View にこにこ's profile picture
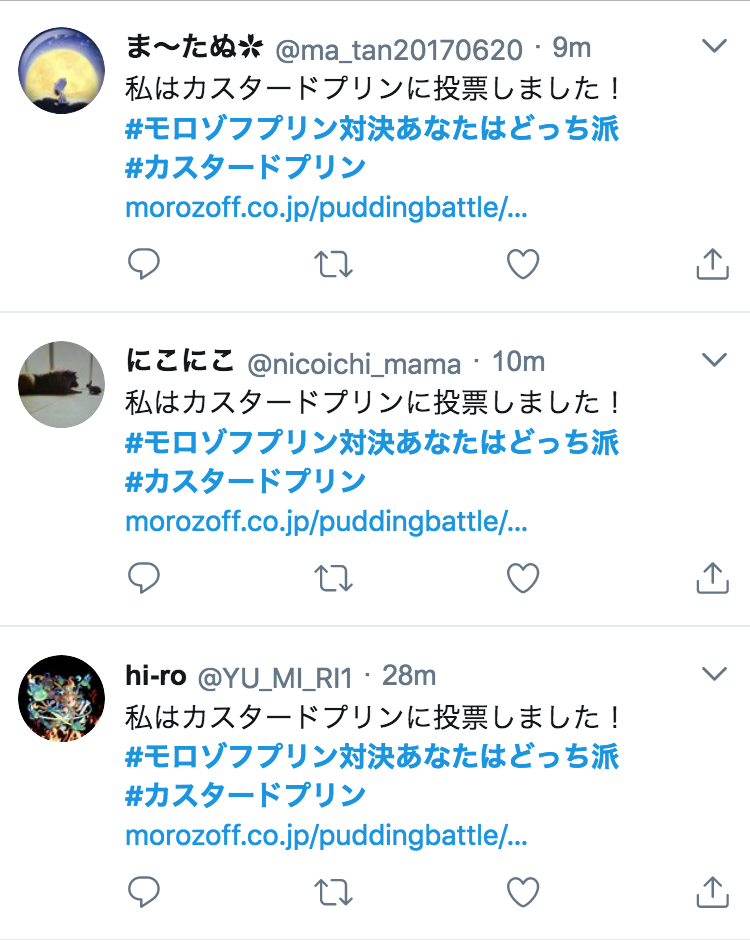This screenshot has width=750, height=940. [62, 384]
